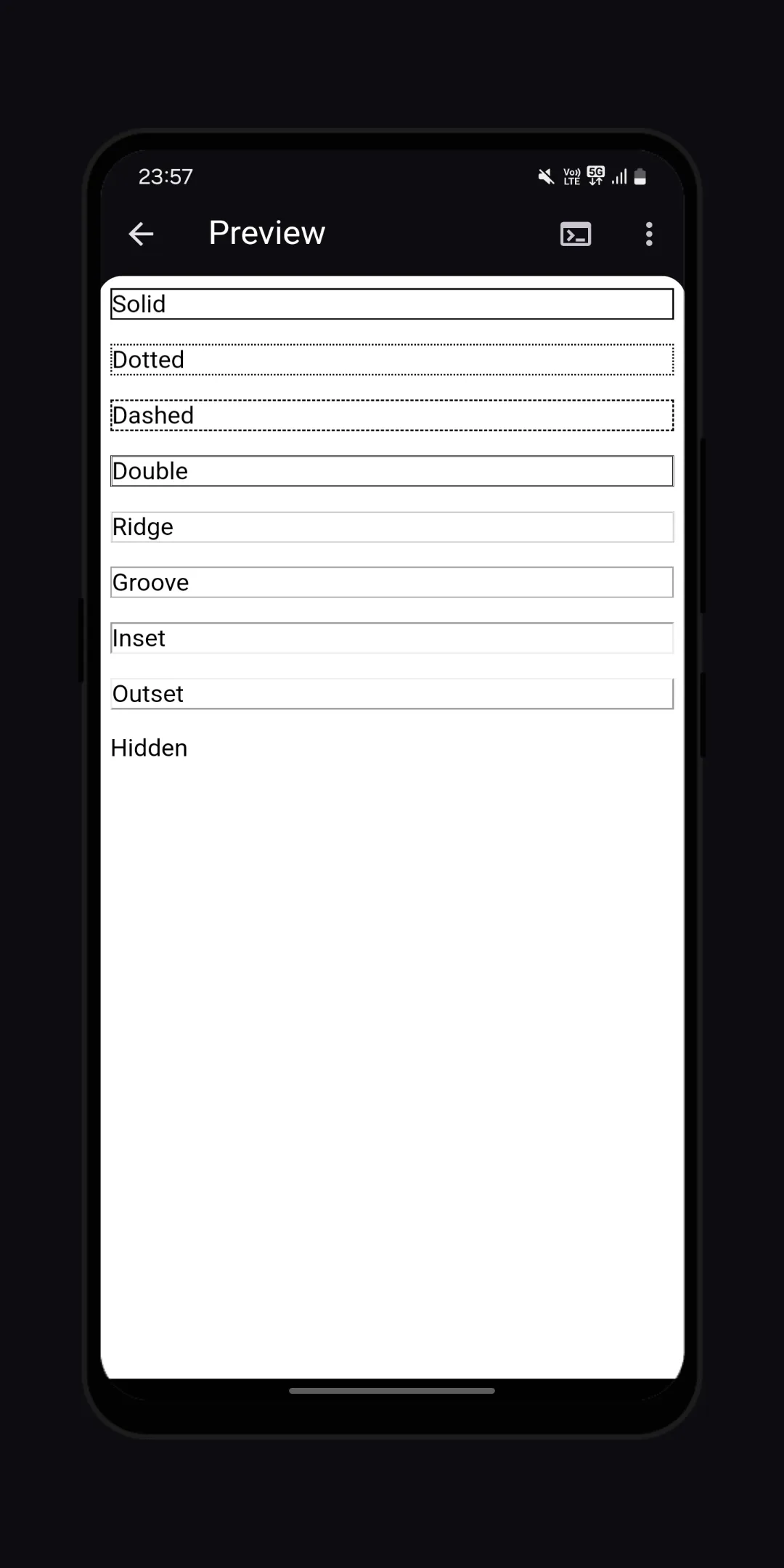Click the Inset border text field

tap(392, 637)
